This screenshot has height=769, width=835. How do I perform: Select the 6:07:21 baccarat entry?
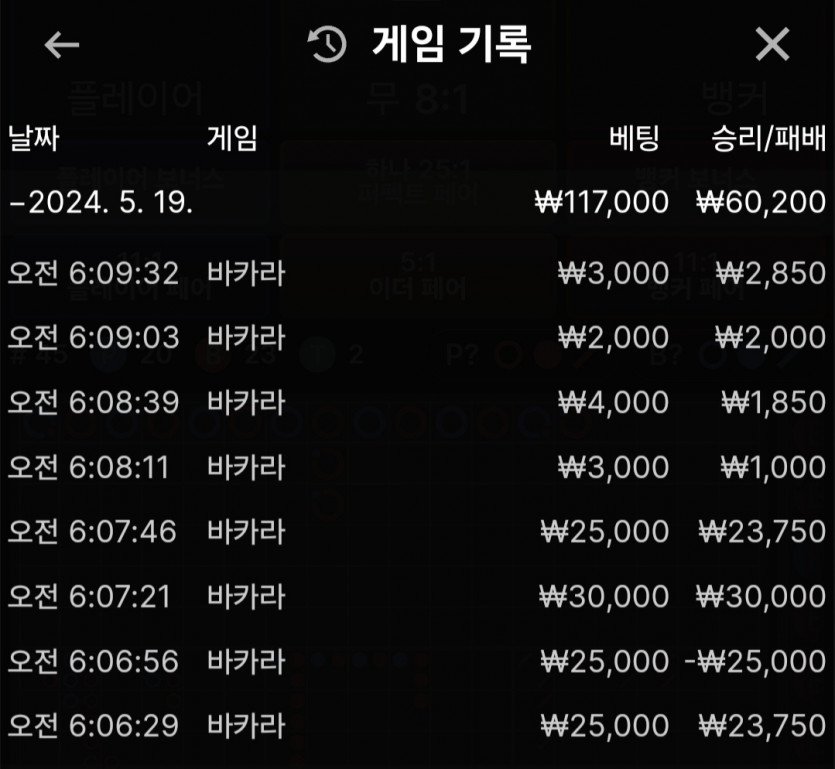coord(417,596)
